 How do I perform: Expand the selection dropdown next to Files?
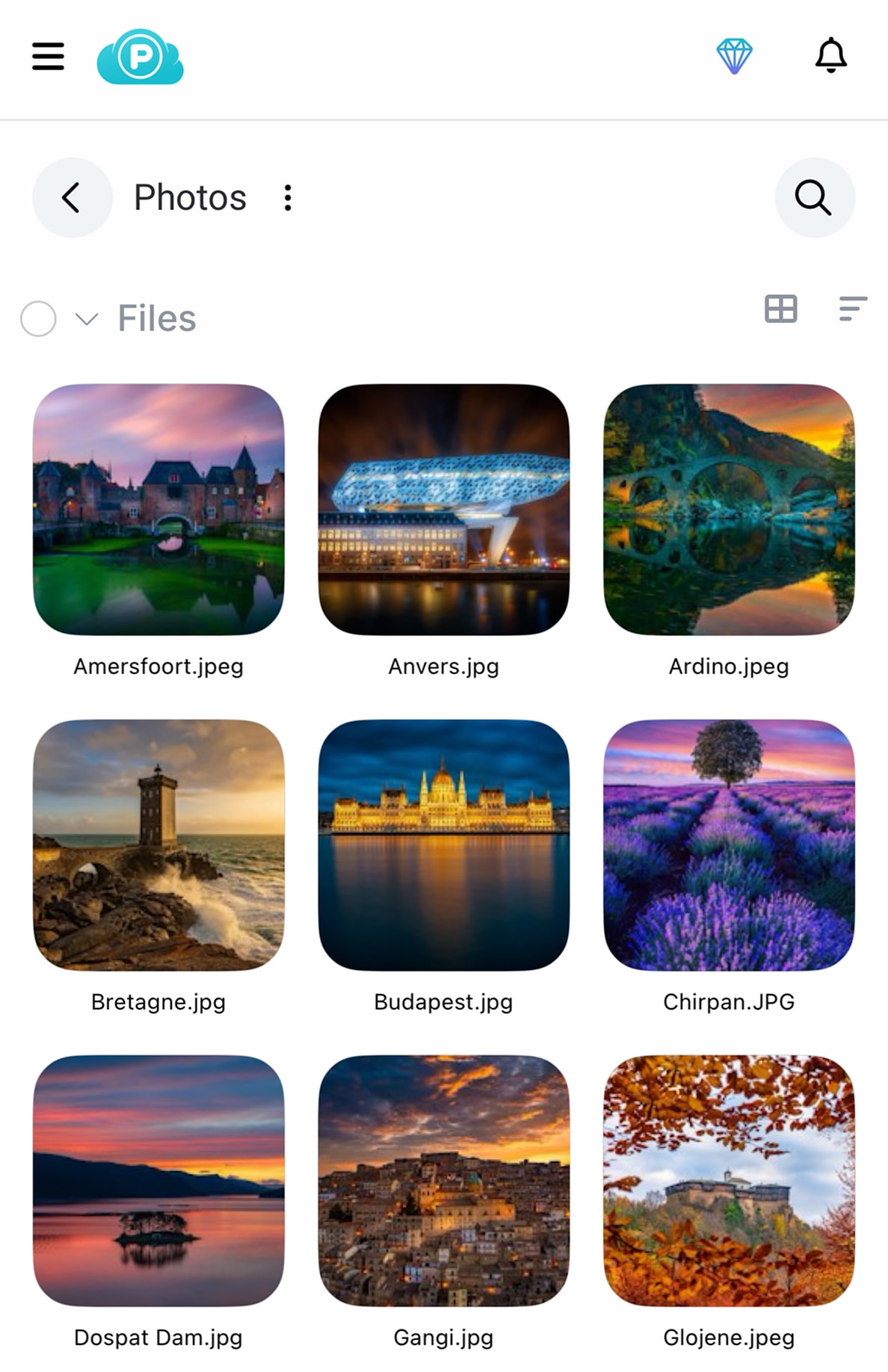coord(87,319)
